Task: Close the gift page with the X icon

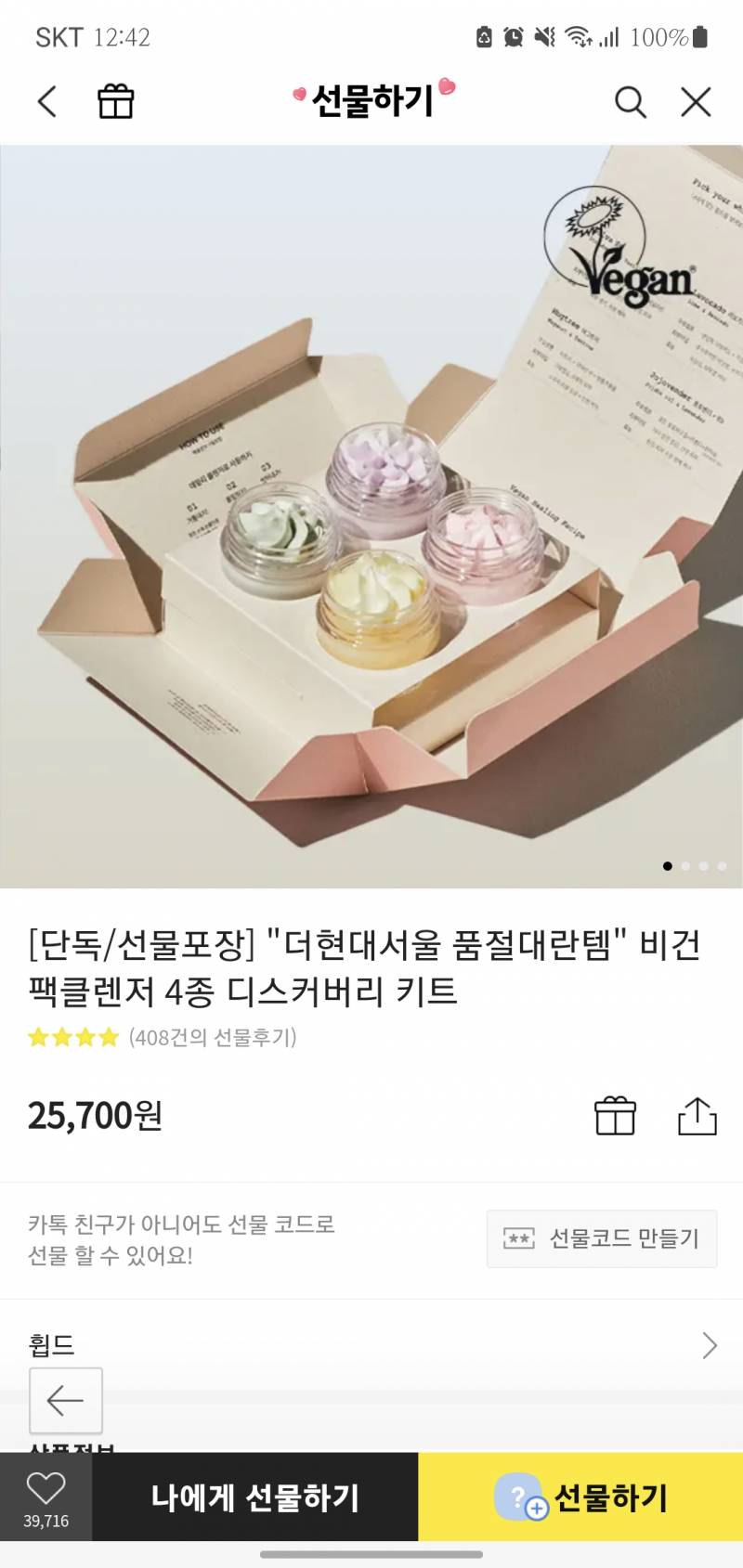Action: click(695, 102)
